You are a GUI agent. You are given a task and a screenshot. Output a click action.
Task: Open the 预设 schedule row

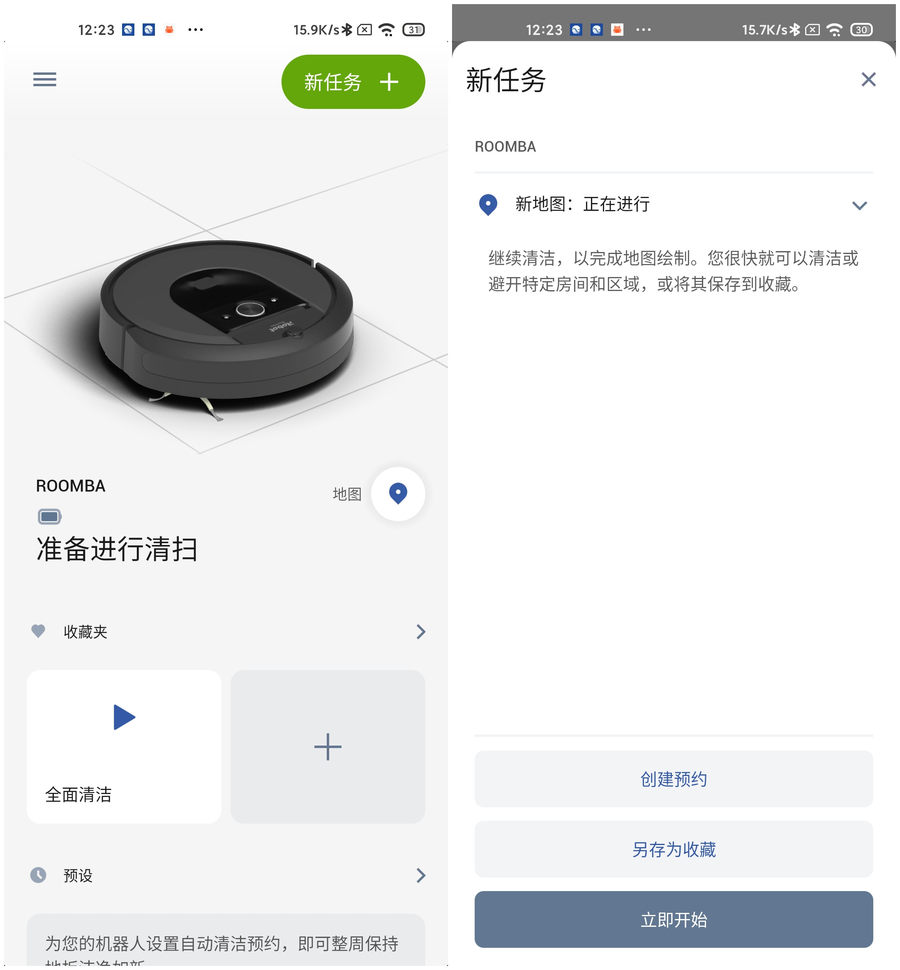pyautogui.click(x=226, y=876)
